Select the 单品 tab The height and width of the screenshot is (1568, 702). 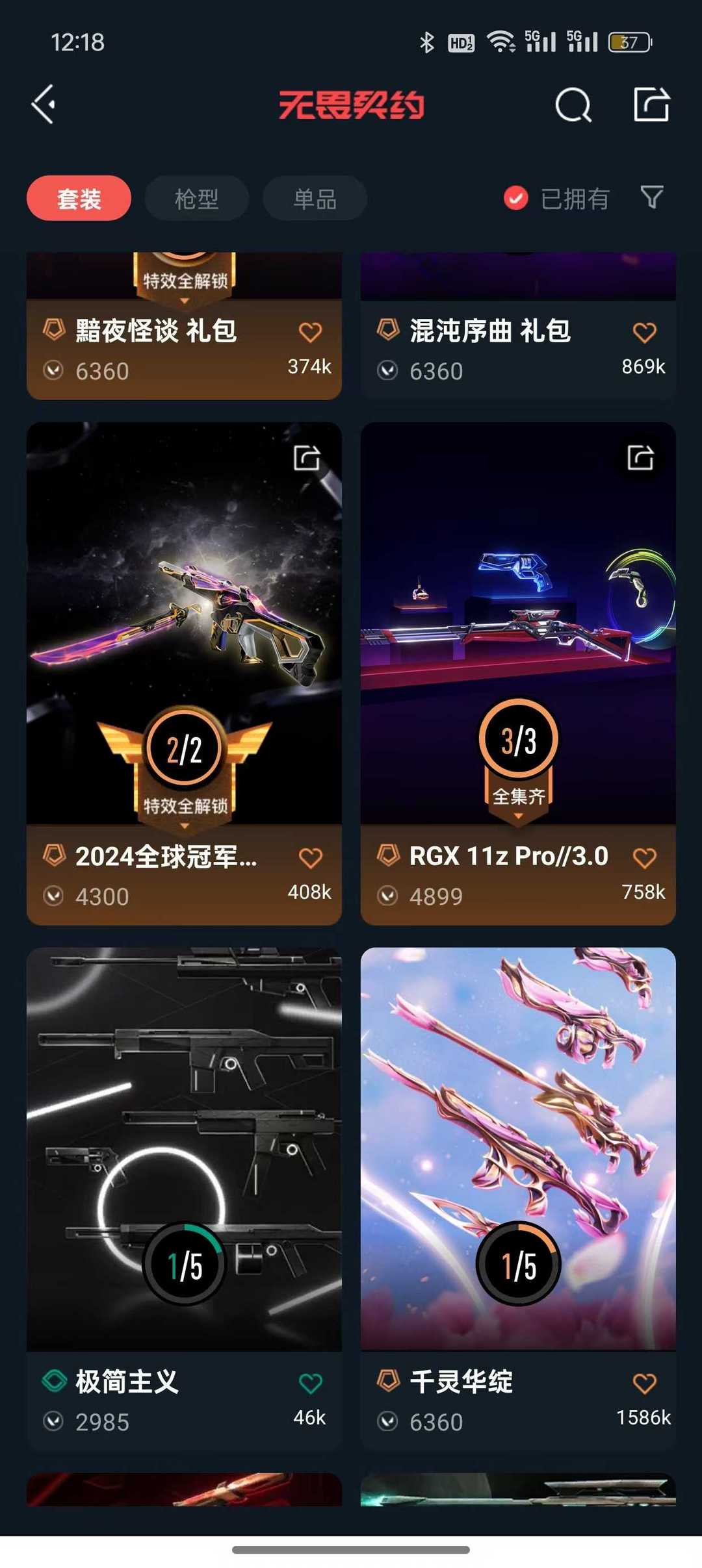point(314,198)
